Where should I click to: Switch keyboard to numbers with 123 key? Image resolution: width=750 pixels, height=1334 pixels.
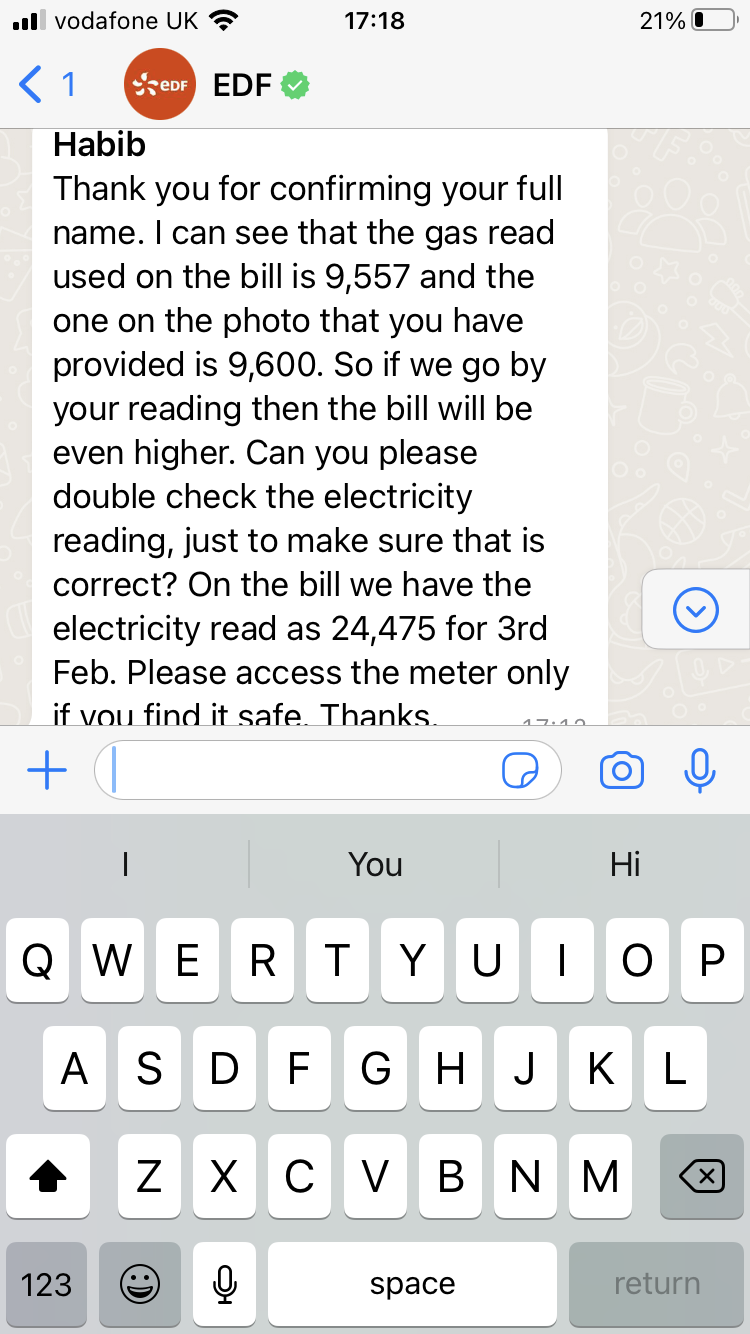click(x=46, y=1284)
